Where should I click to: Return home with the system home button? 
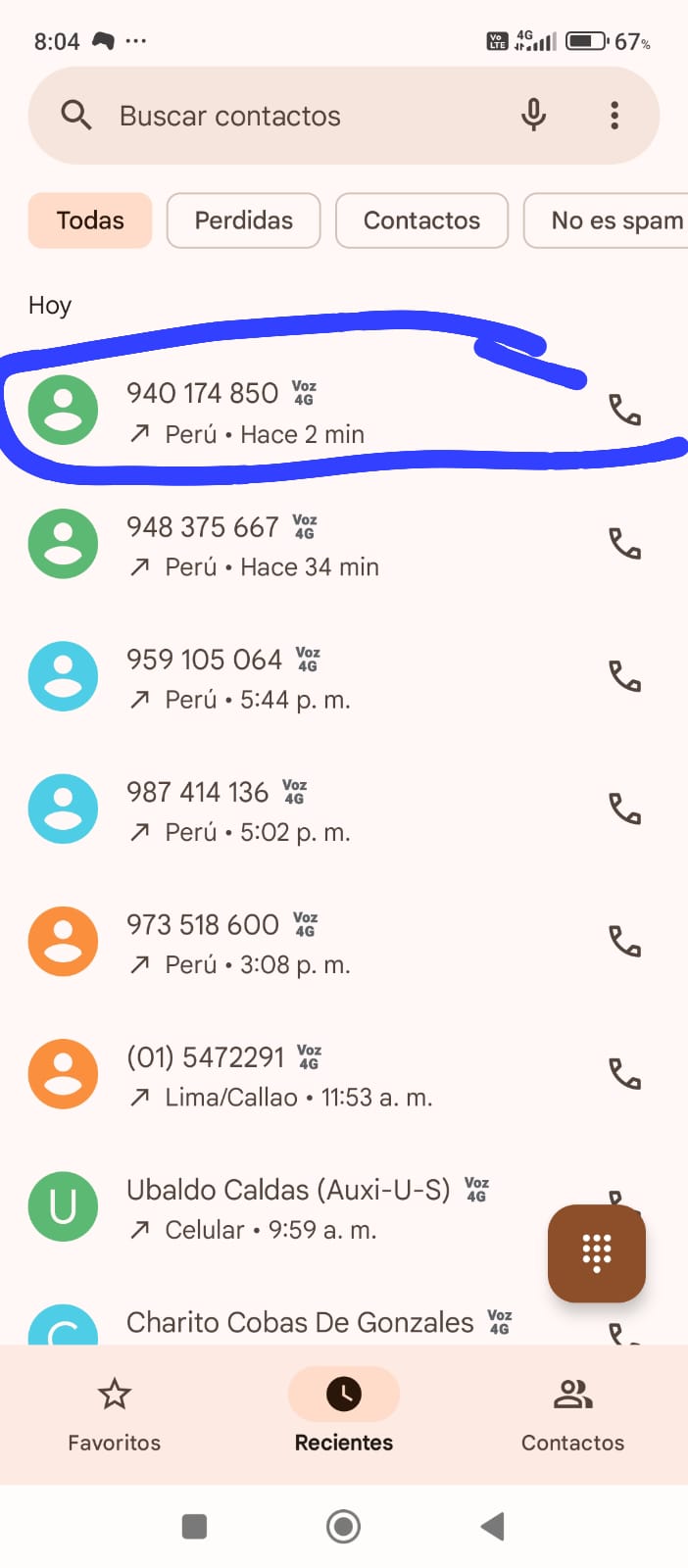[343, 1526]
